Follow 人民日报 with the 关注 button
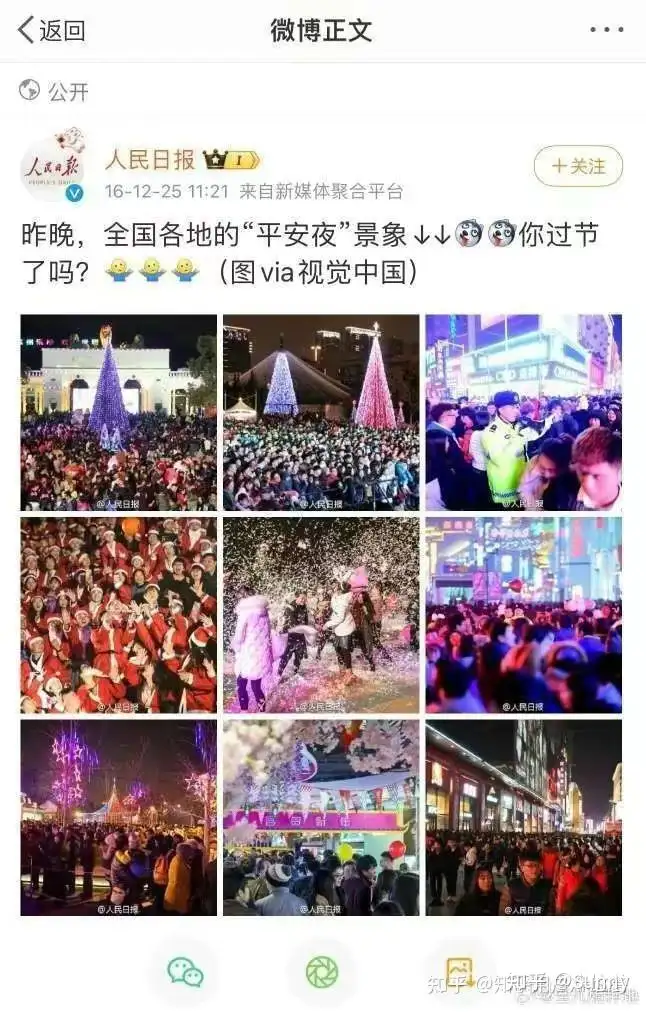This screenshot has width=646, height=1012. pyautogui.click(x=578, y=166)
